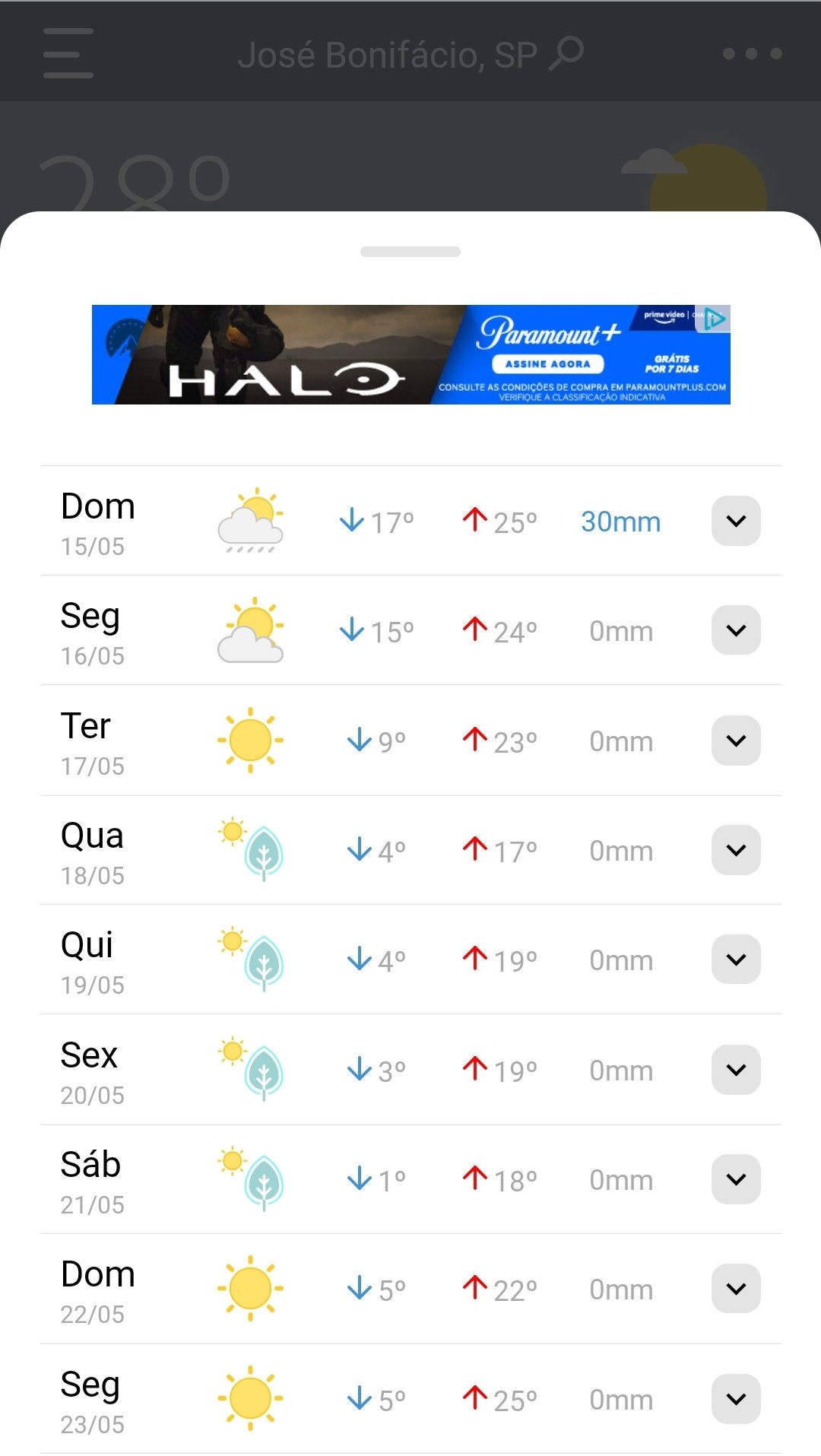Open the Paramount+ Halo ad banner
The height and width of the screenshot is (1456, 821).
click(x=410, y=354)
